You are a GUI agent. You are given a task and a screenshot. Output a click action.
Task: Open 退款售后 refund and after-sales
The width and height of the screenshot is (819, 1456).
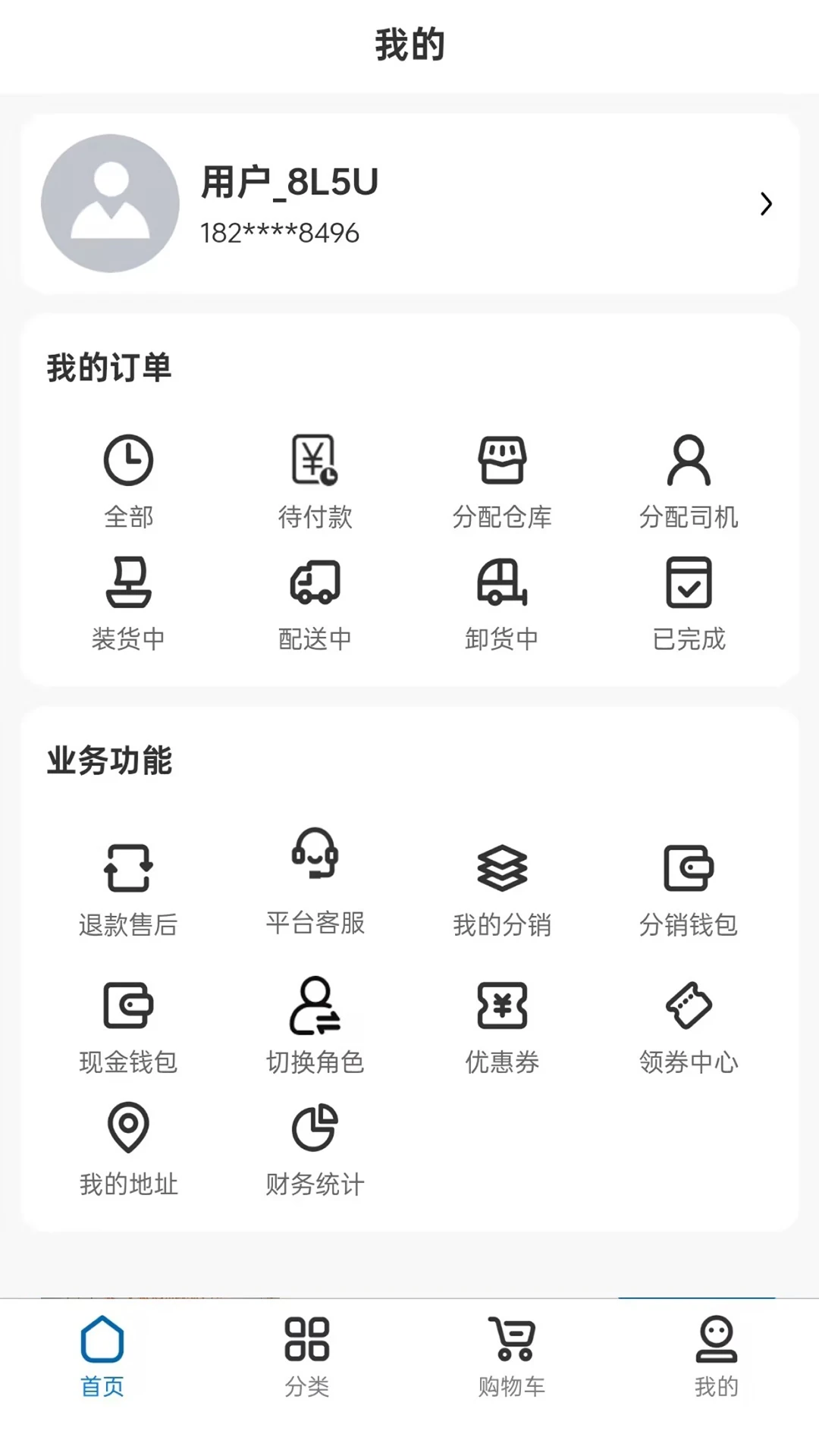[x=129, y=870]
